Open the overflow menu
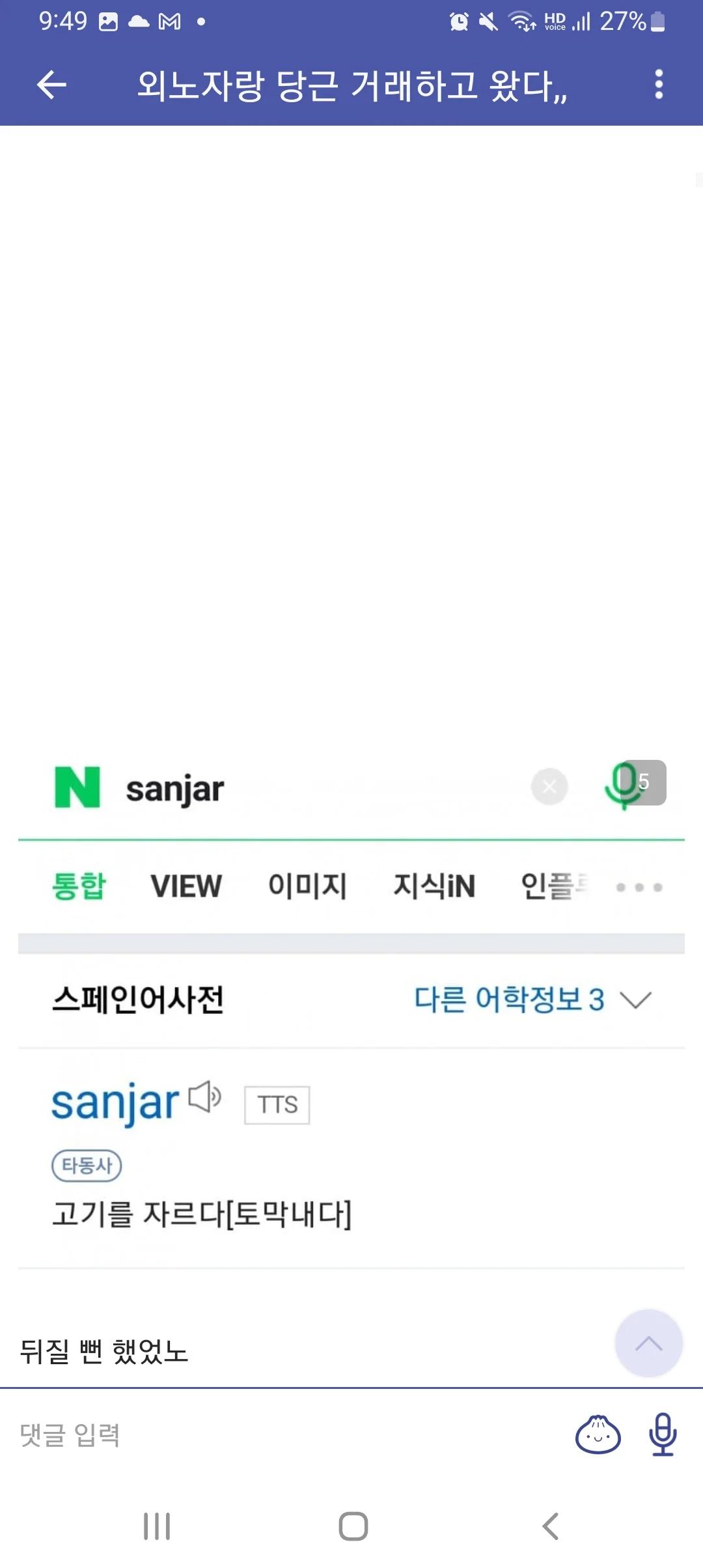This screenshot has width=703, height=1568. 659,85
